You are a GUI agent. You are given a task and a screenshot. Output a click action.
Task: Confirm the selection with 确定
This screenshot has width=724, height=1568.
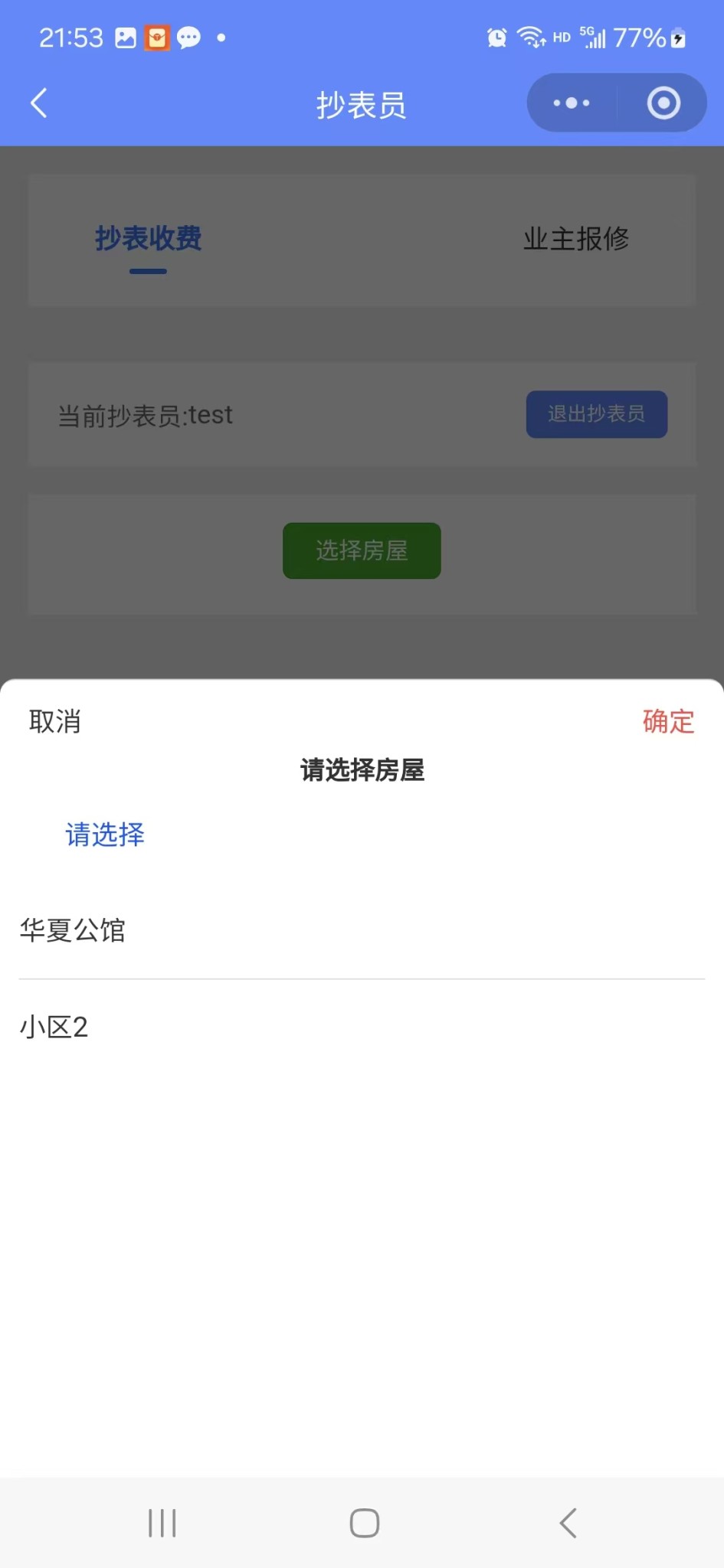coord(668,721)
